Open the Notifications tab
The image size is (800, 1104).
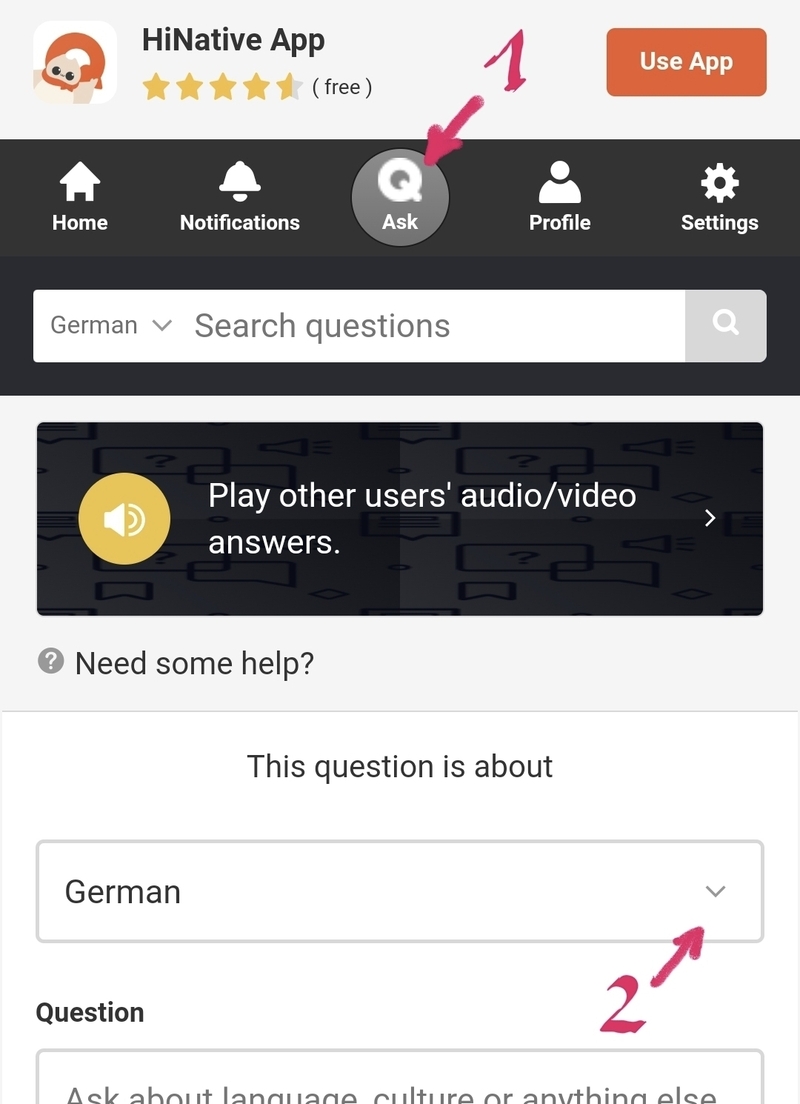coord(240,198)
